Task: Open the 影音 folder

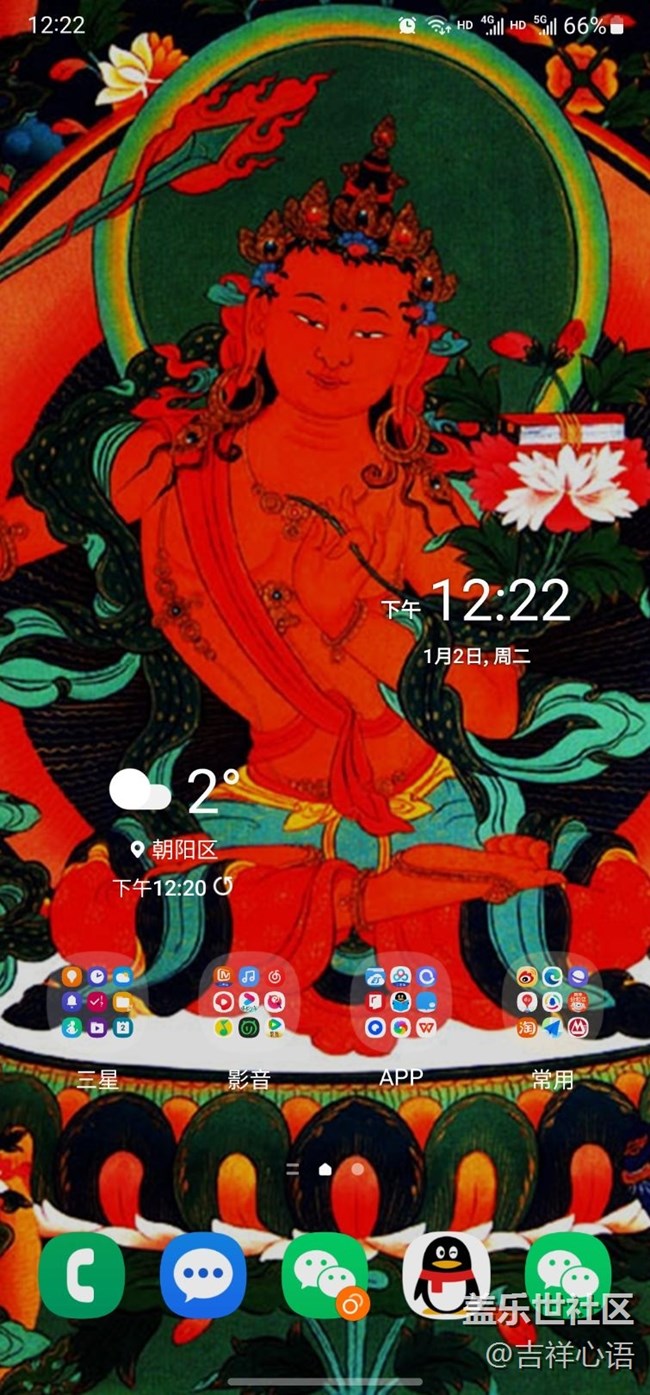Action: 249,1002
